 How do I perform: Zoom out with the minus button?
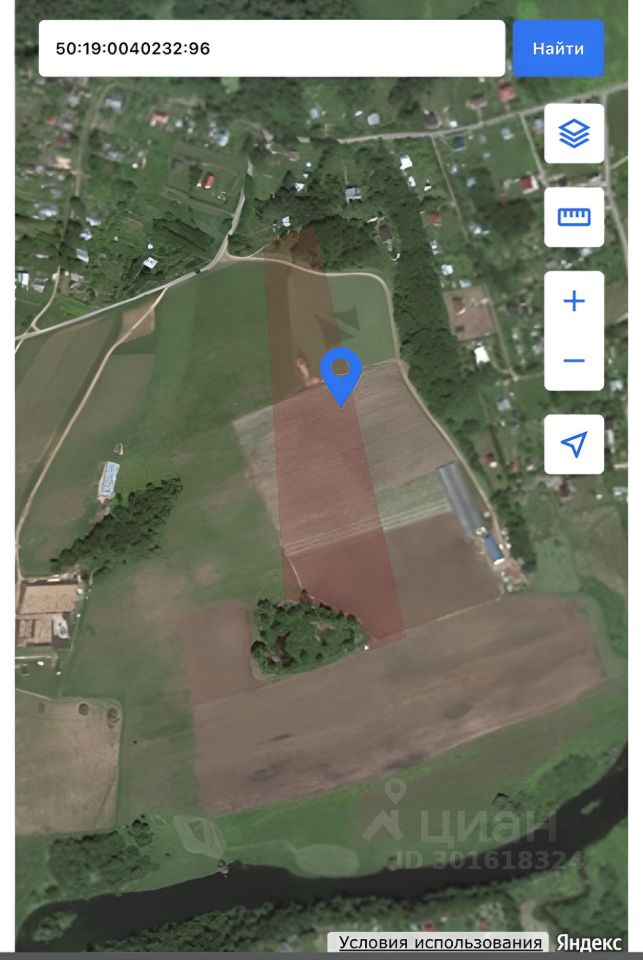point(574,360)
